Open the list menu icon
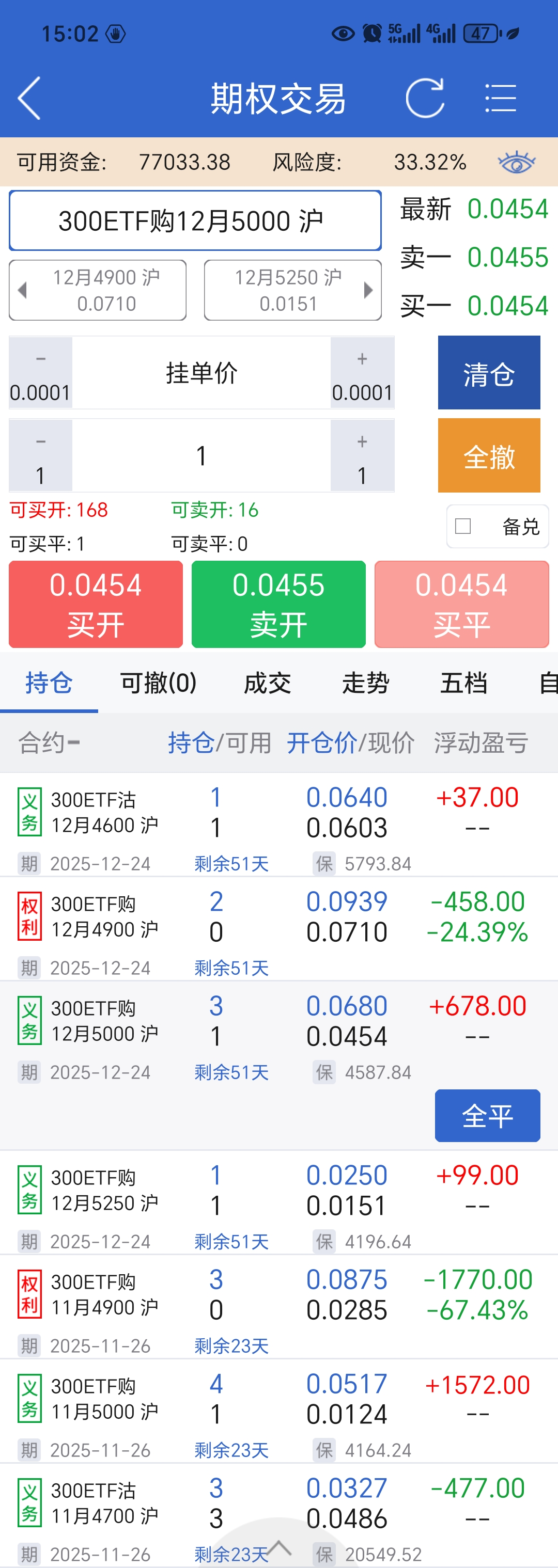 (x=501, y=98)
